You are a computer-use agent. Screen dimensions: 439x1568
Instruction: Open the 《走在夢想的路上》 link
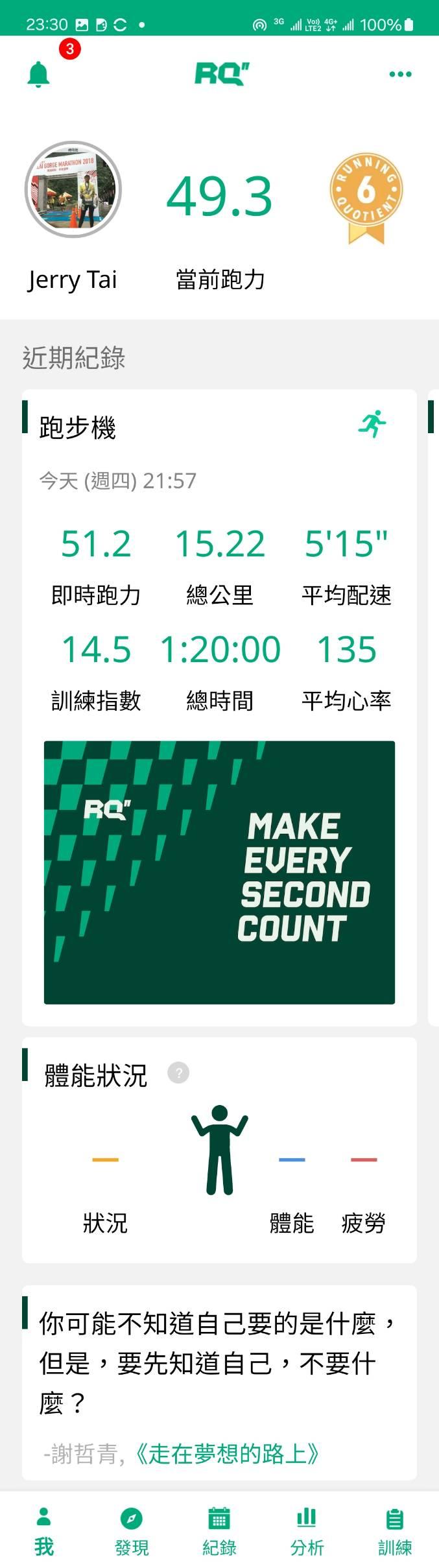click(x=227, y=1454)
